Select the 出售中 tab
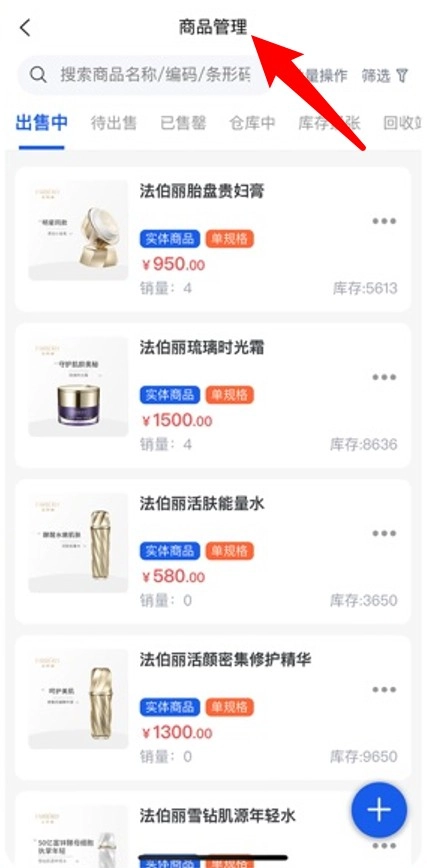The width and height of the screenshot is (427, 868). [42, 123]
